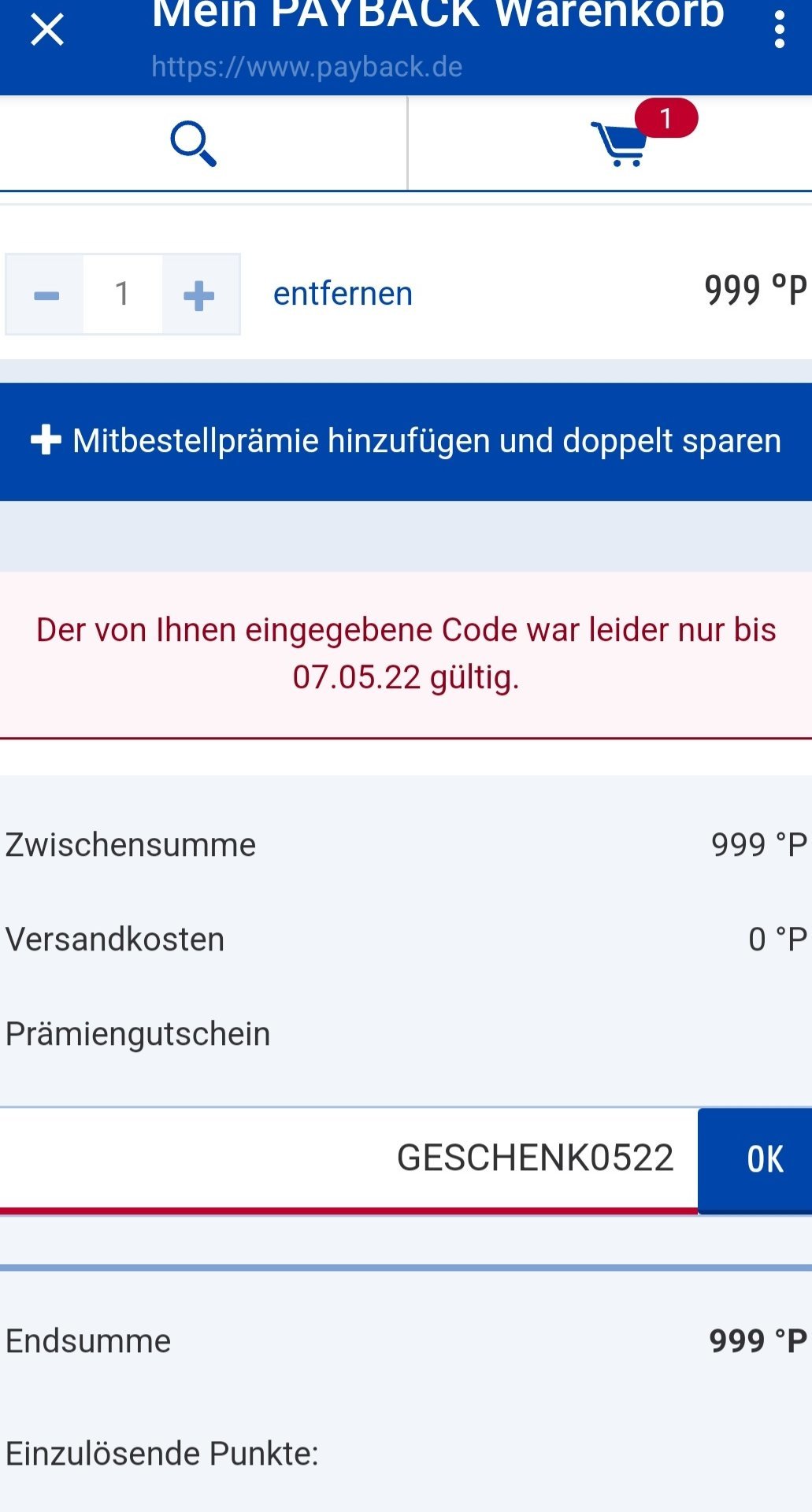The image size is (812, 1512).
Task: Open the search magnifier
Action: coord(194,144)
